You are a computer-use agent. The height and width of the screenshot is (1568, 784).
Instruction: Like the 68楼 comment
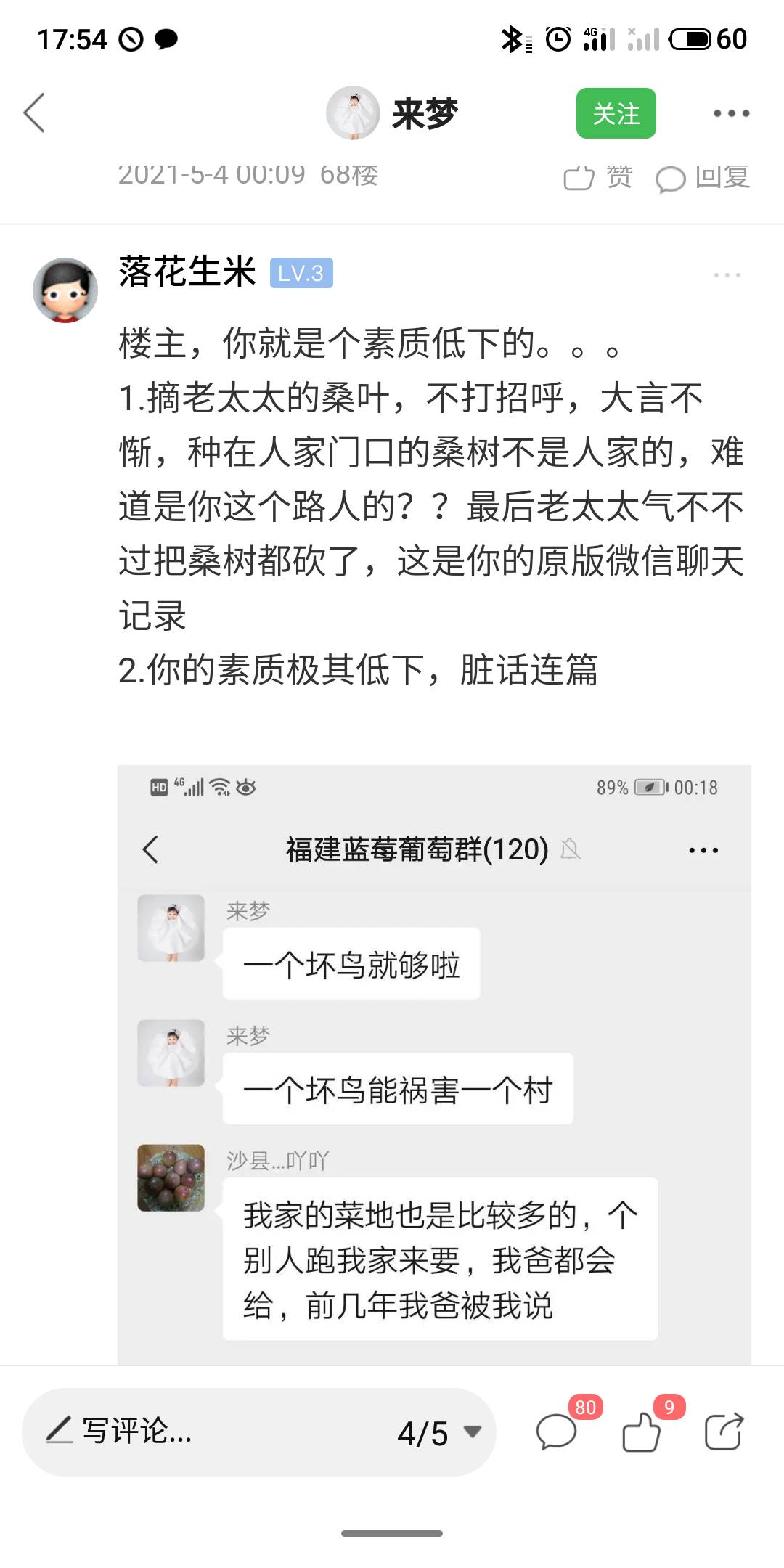tap(597, 177)
